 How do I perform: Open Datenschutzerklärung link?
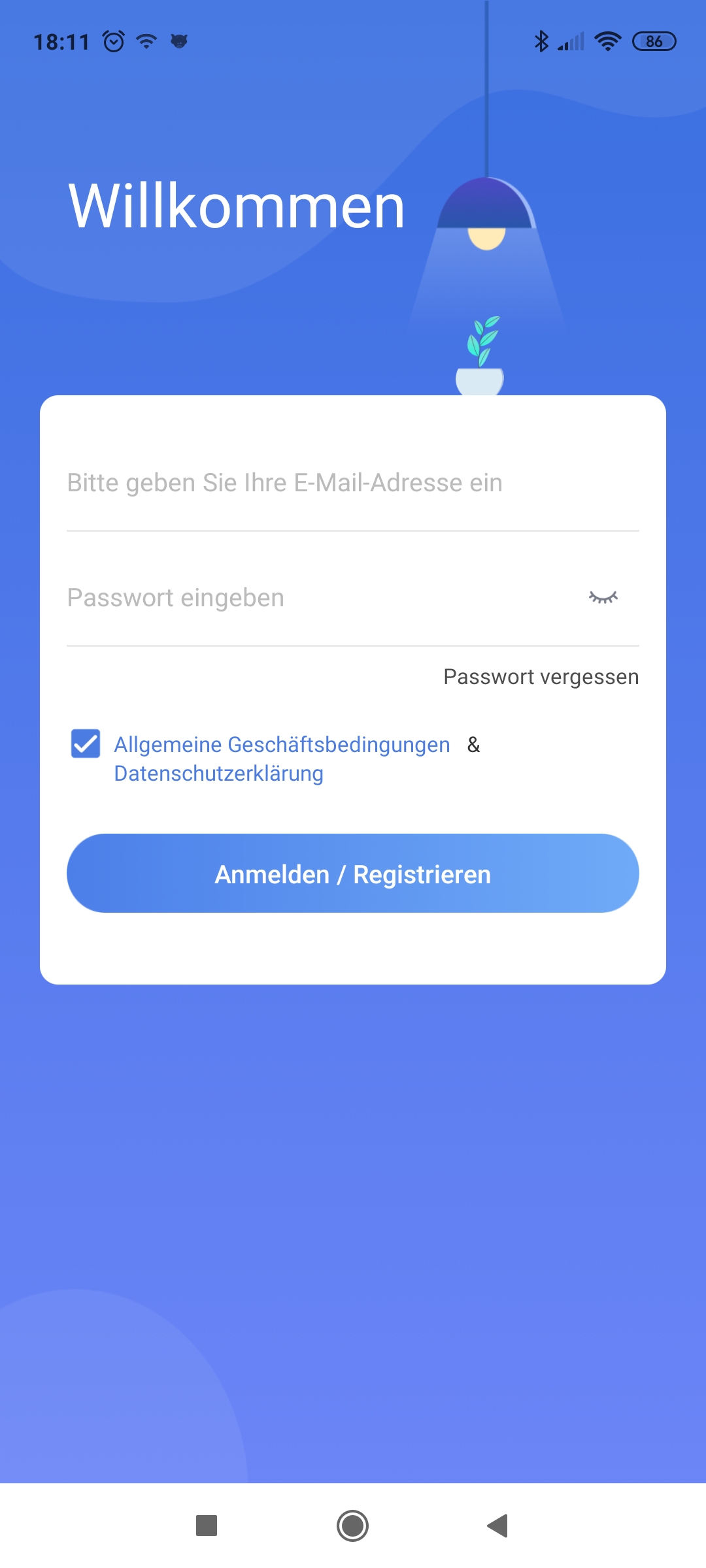[x=218, y=774]
